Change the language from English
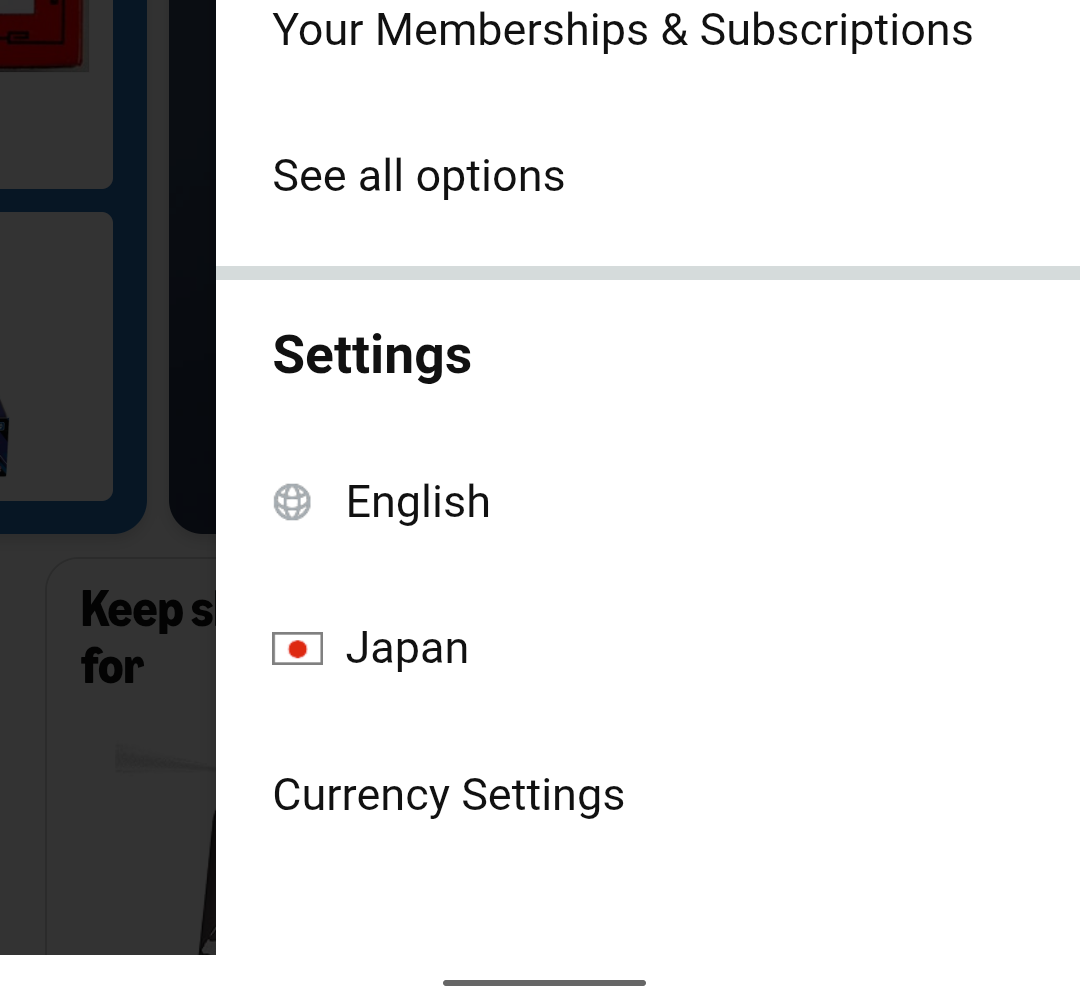This screenshot has width=1080, height=1000. [x=418, y=502]
